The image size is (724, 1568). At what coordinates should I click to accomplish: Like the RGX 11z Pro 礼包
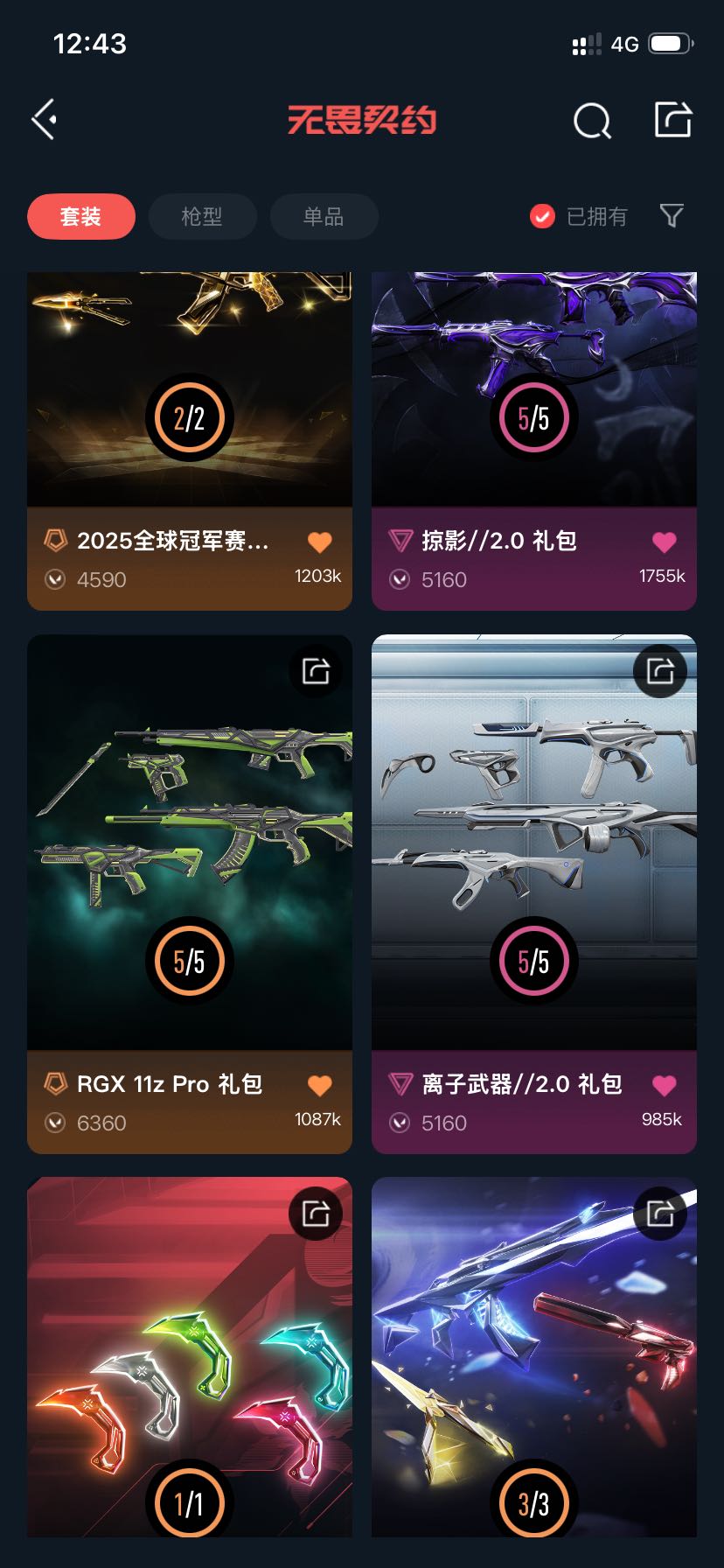point(320,1086)
